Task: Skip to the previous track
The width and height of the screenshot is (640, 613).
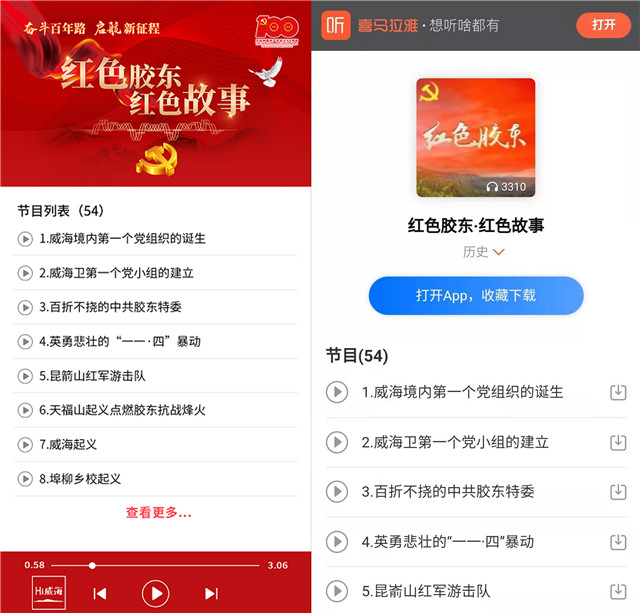Action: click(100, 593)
